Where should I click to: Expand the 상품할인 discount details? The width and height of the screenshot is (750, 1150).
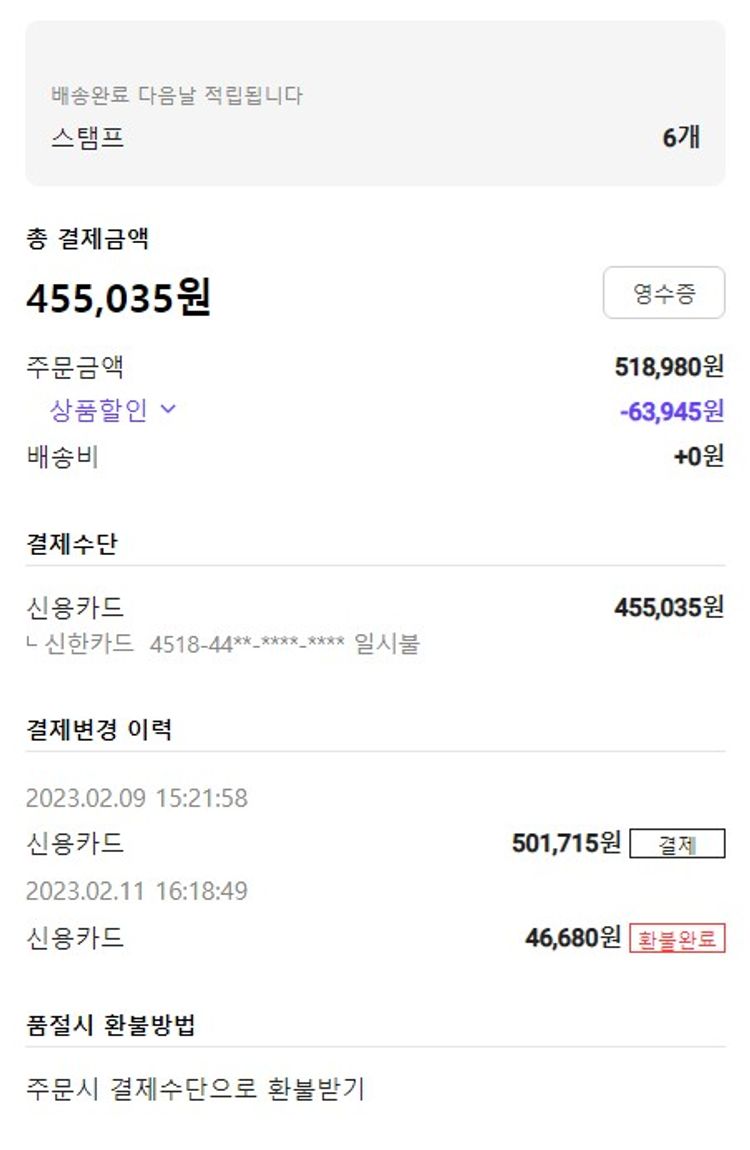point(113,410)
